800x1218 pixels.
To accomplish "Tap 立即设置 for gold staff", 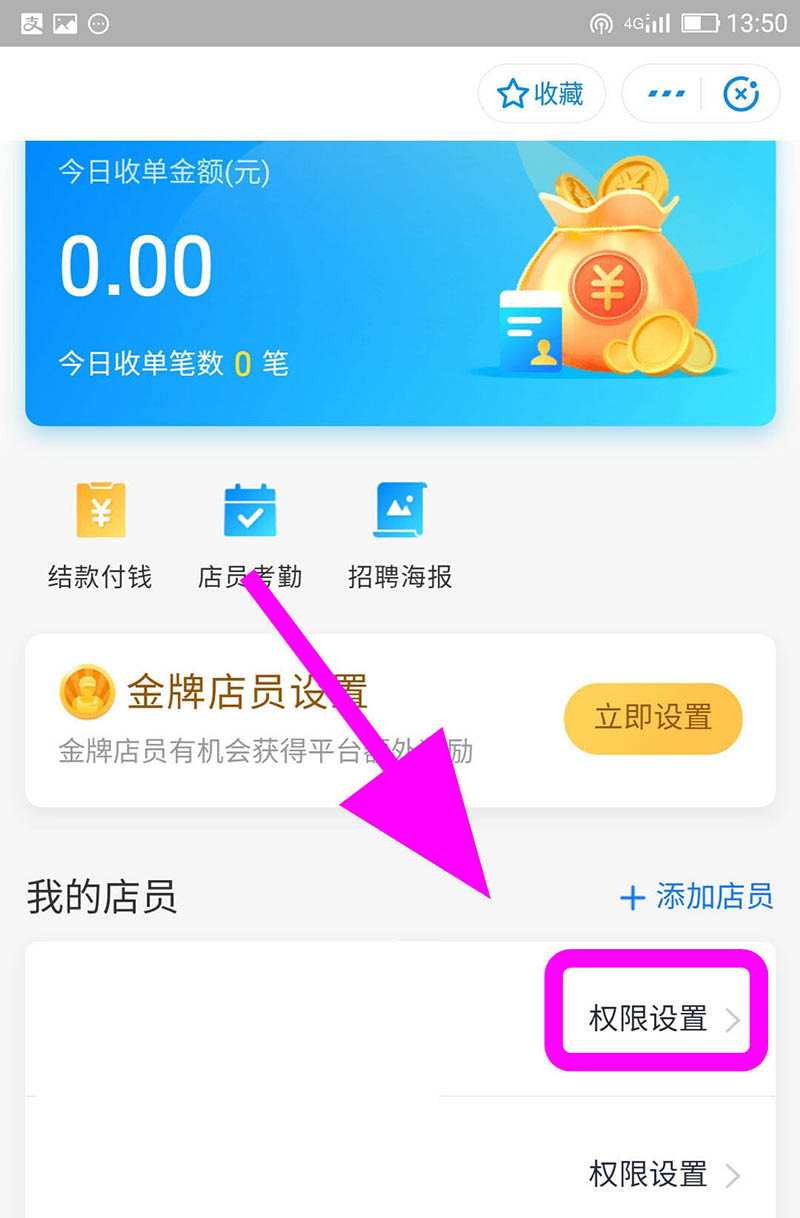I will (x=653, y=718).
